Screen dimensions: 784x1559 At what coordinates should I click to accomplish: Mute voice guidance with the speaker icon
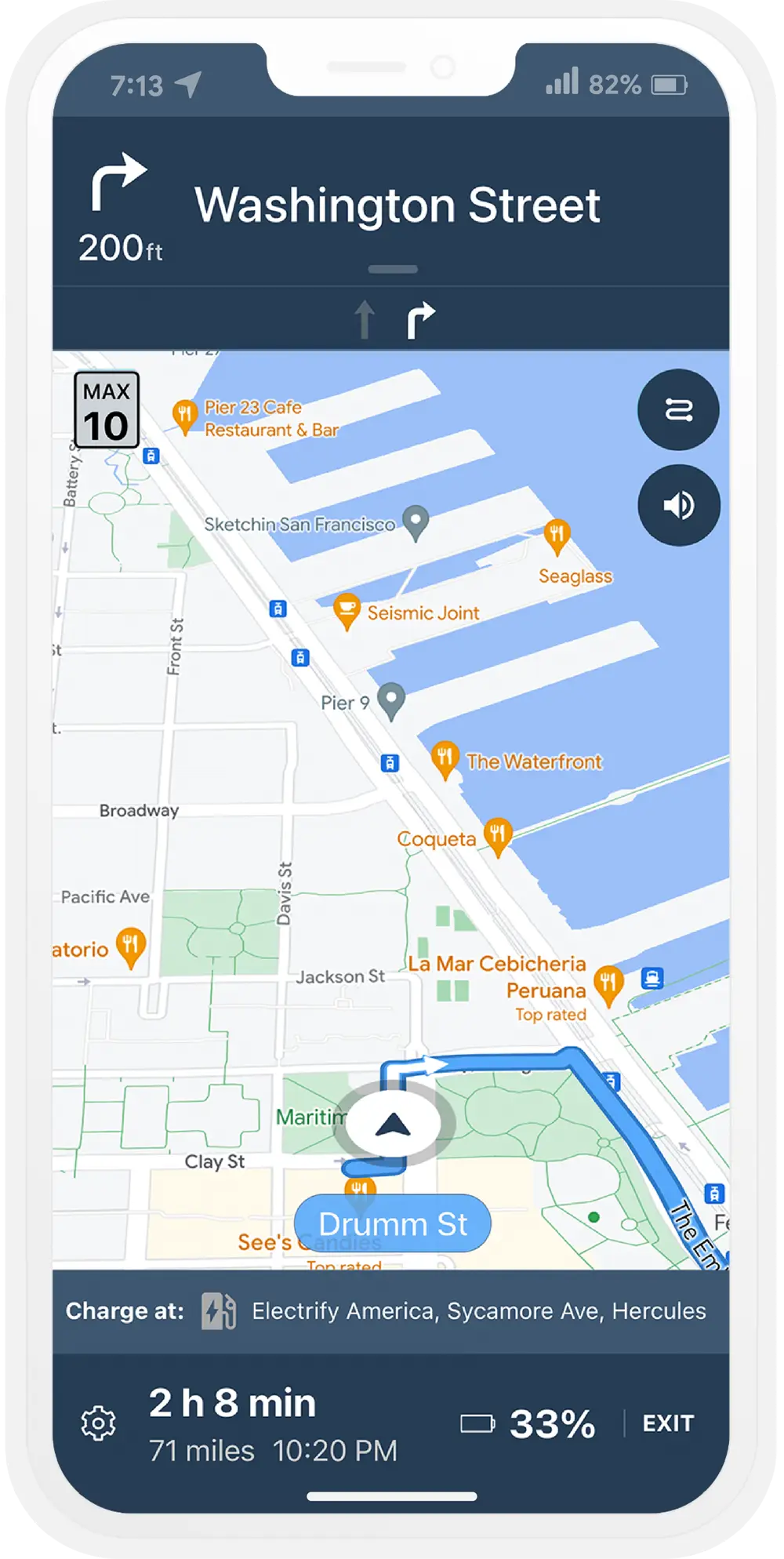click(x=678, y=505)
